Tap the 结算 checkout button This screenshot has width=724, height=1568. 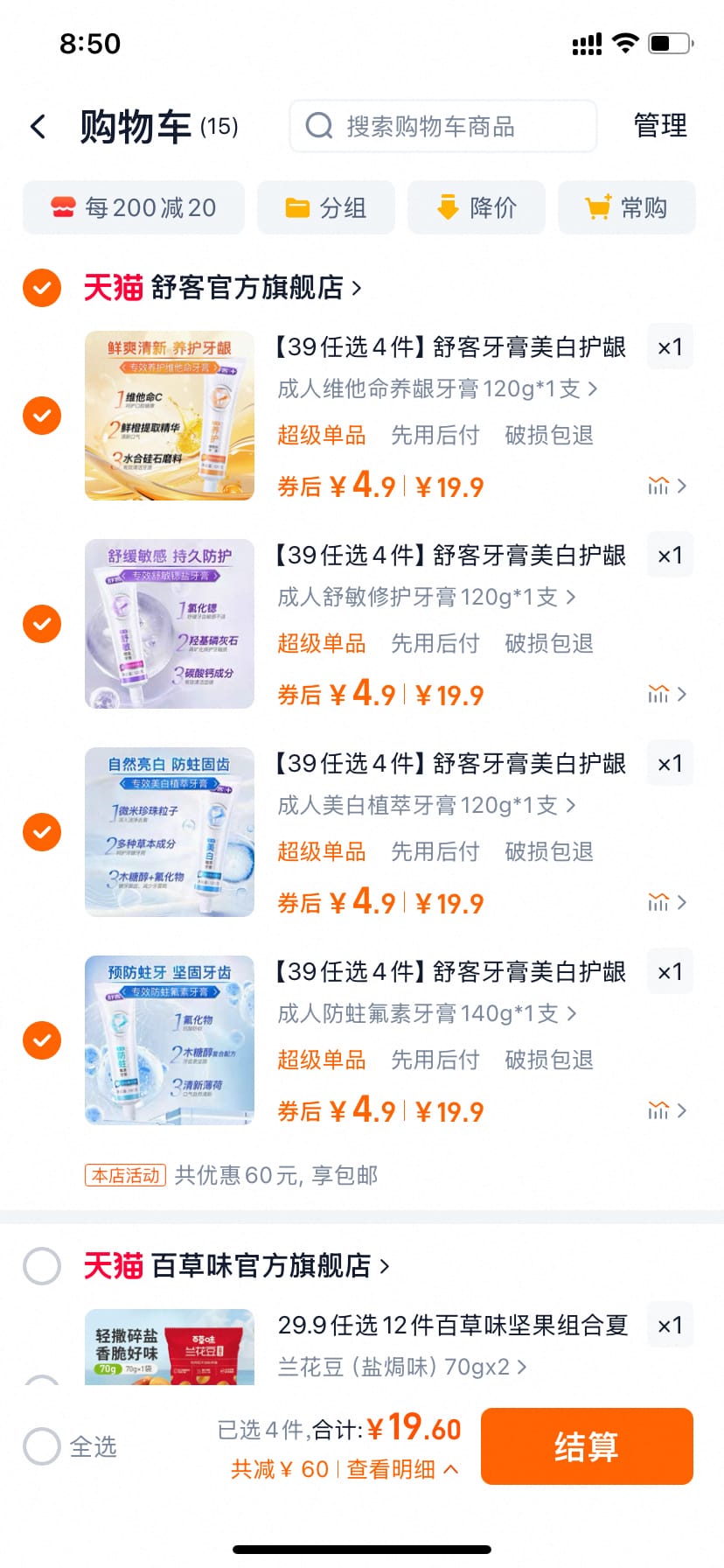click(587, 1446)
